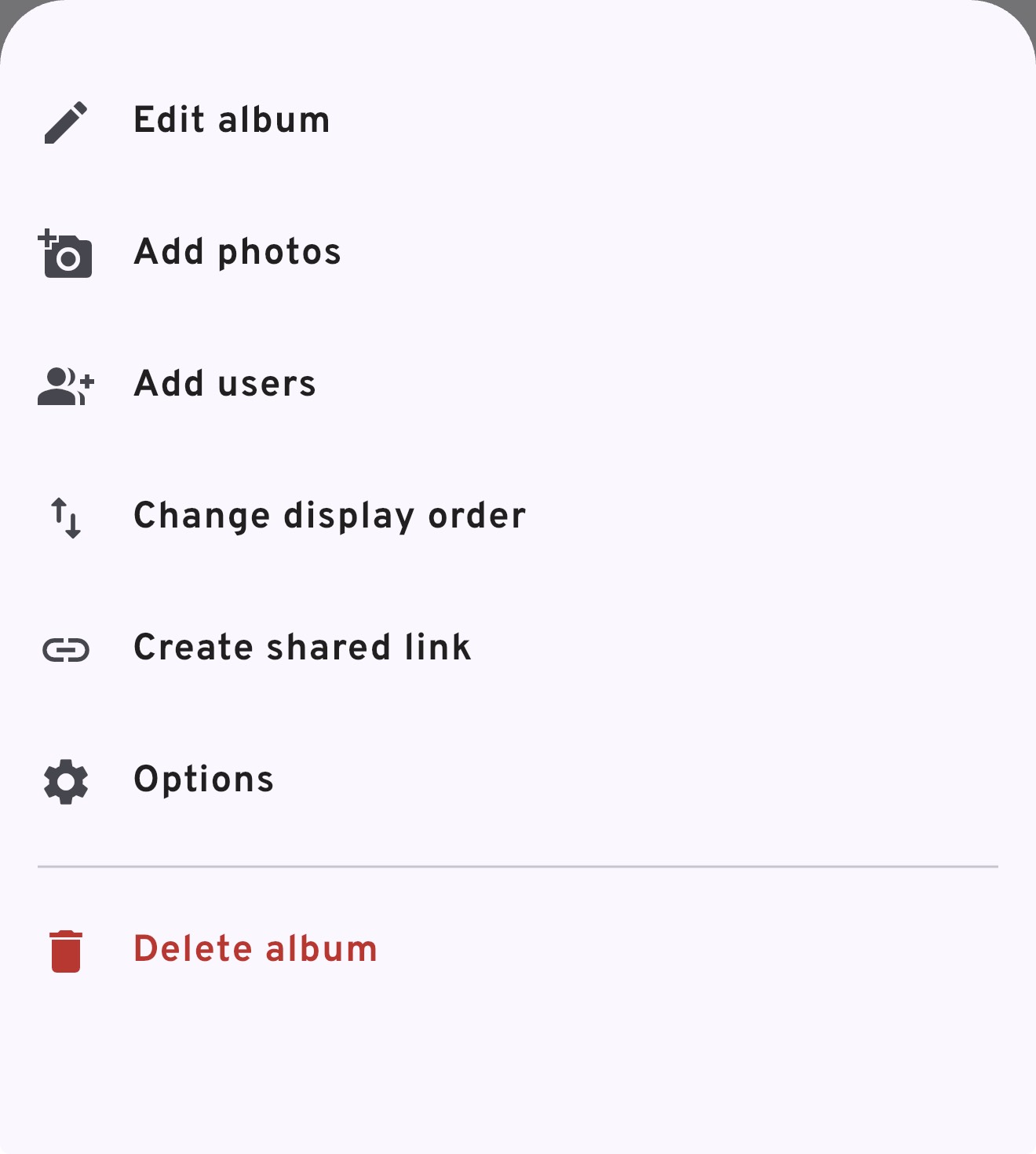
Task: Select Edit album option
Action: click(232, 121)
